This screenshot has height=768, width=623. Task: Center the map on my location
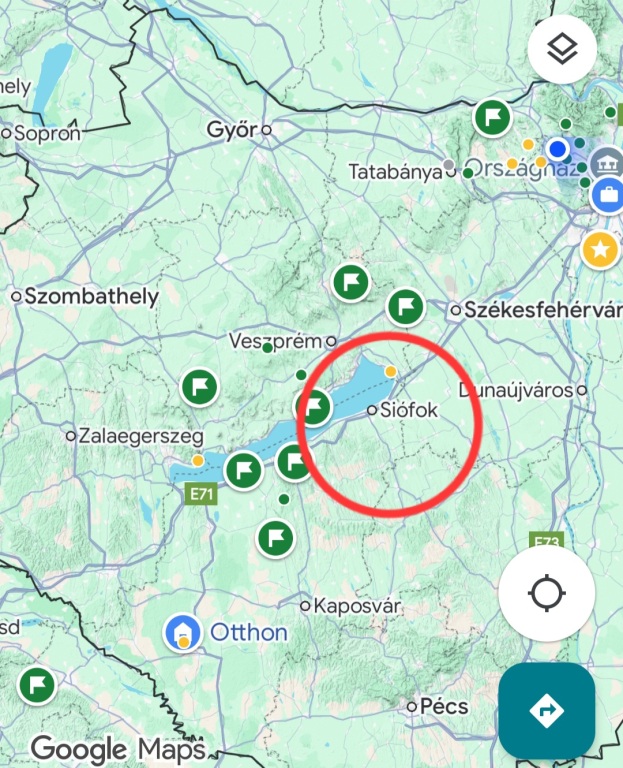coord(547,593)
